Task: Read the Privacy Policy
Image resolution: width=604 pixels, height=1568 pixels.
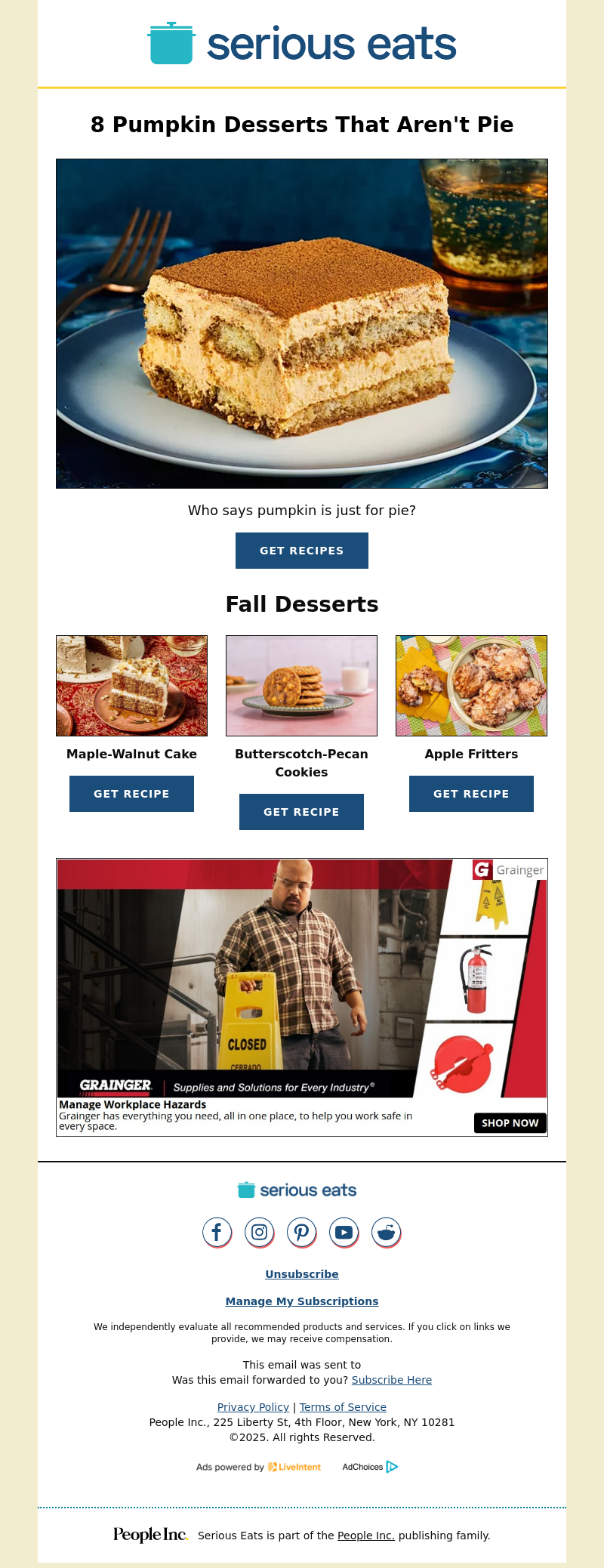Action: point(253,1407)
